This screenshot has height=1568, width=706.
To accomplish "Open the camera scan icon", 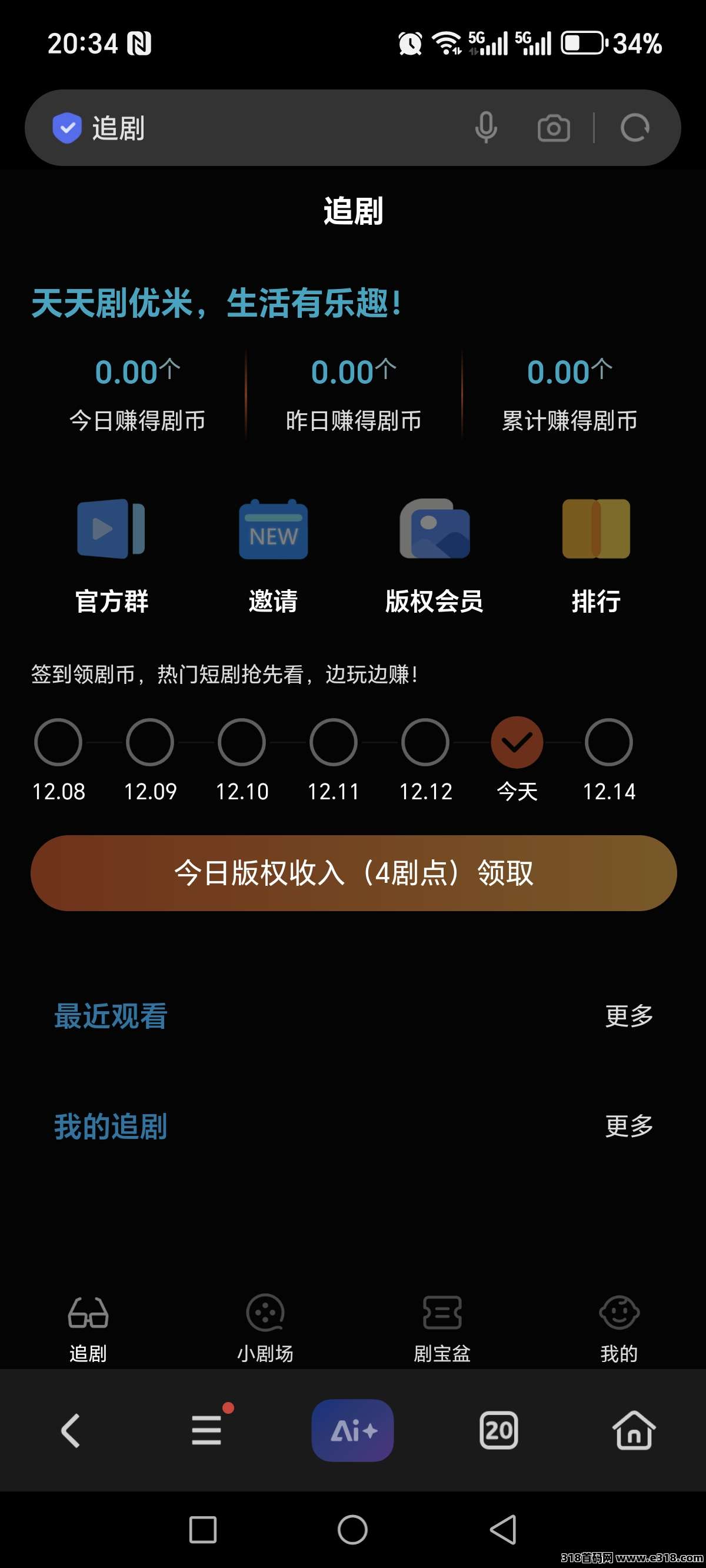I will (553, 128).
